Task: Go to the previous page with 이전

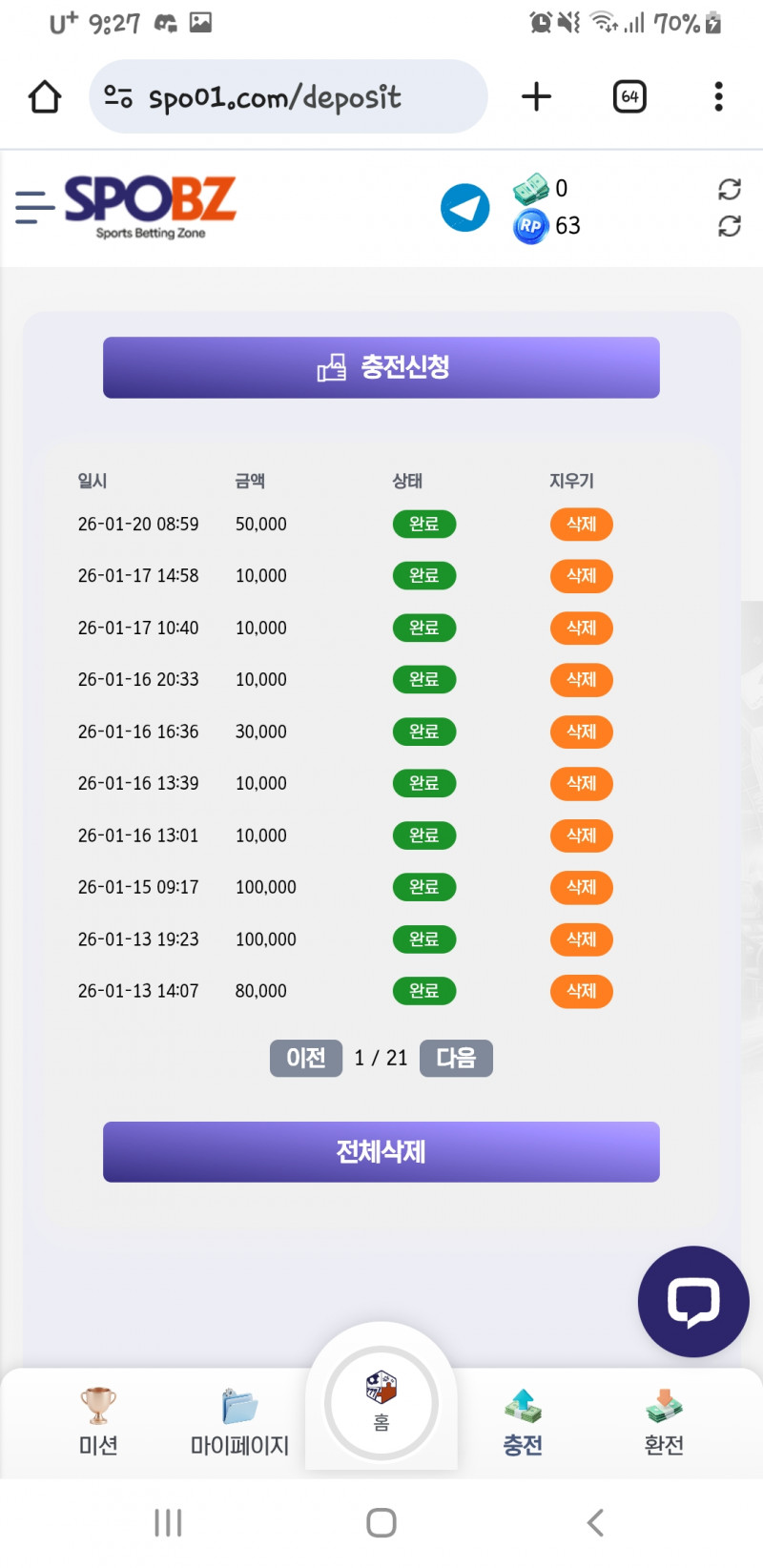Action: coord(306,1058)
